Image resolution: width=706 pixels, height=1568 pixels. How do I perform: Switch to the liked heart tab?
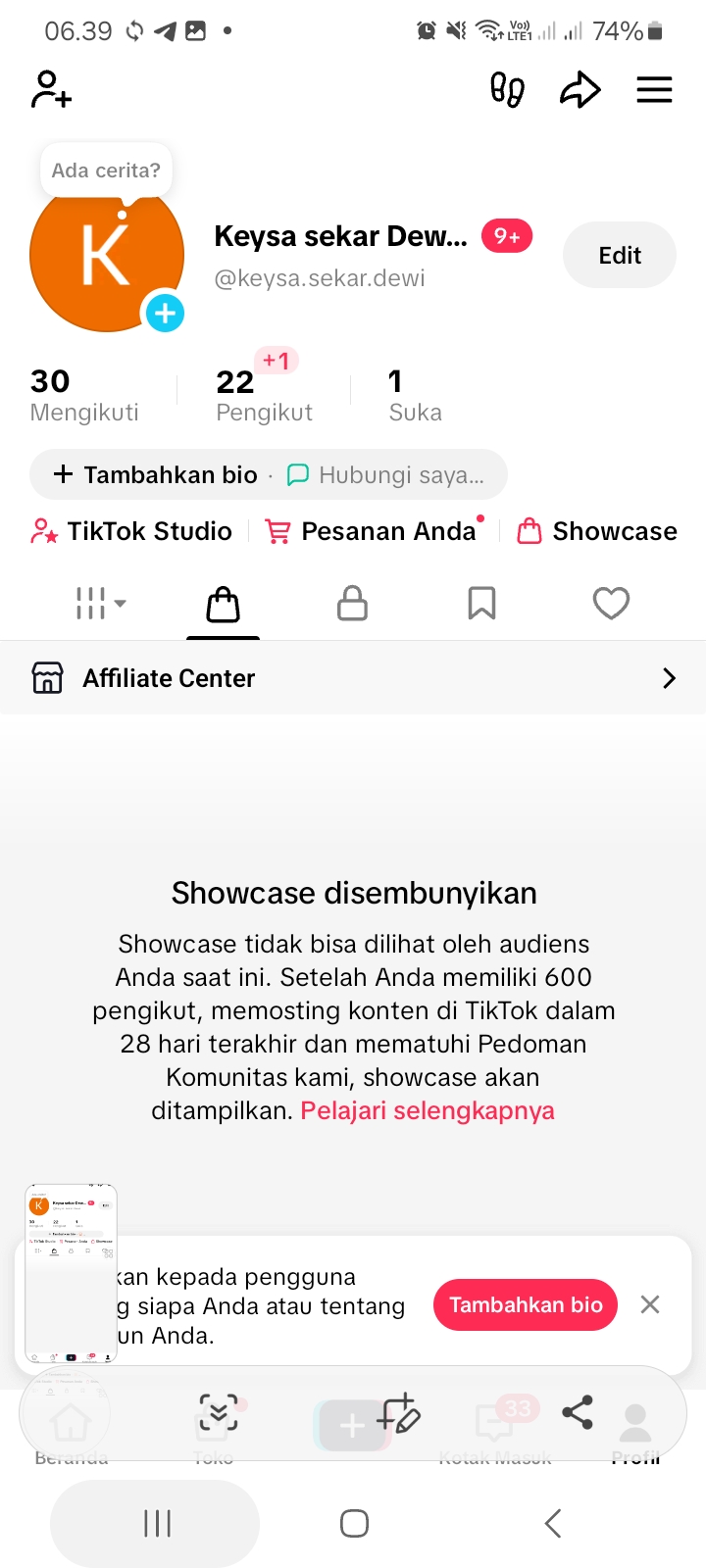pos(611,604)
